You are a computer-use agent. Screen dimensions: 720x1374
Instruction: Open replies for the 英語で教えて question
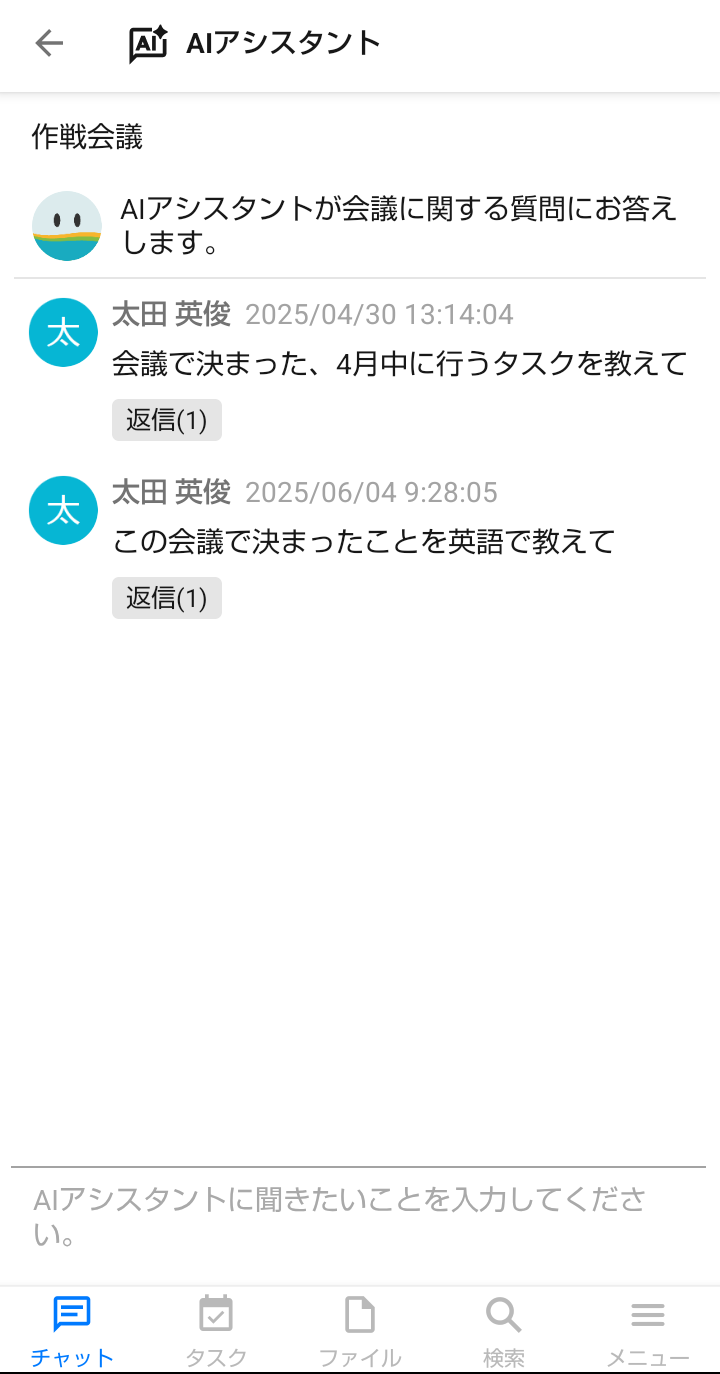tap(166, 598)
